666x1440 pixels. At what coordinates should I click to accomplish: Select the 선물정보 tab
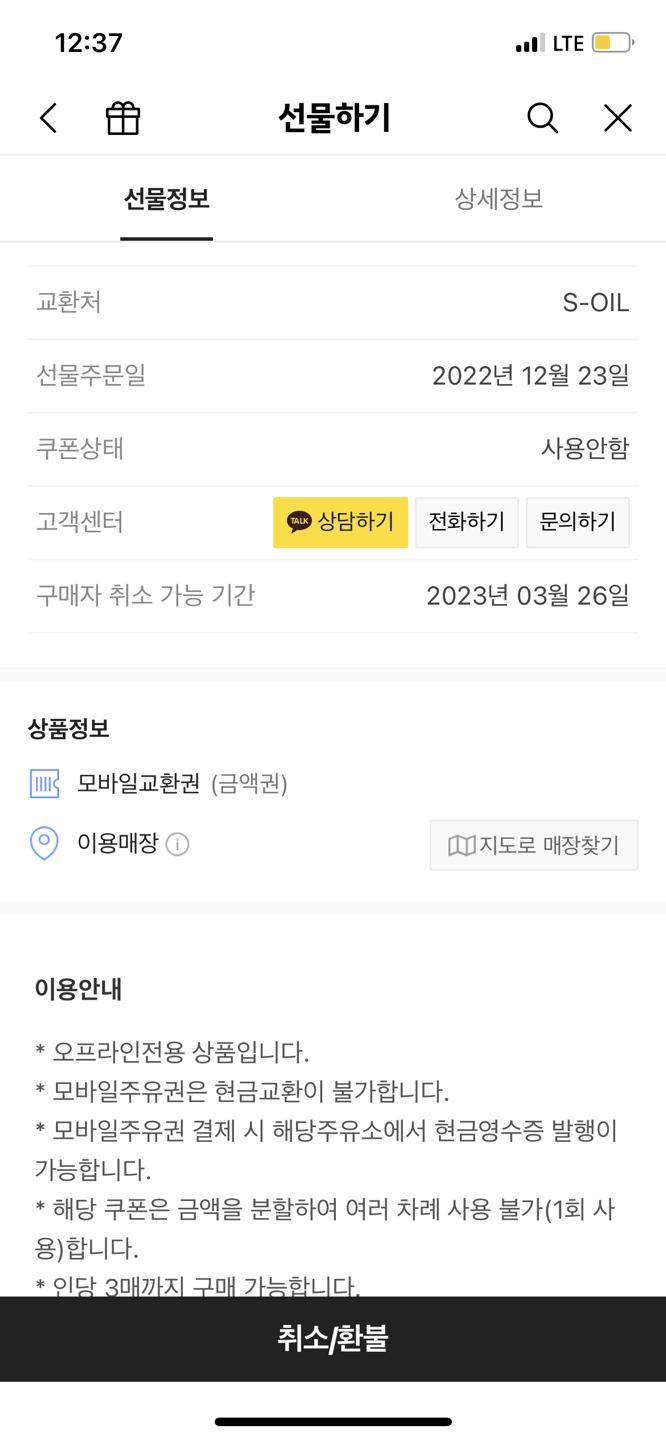[167, 198]
